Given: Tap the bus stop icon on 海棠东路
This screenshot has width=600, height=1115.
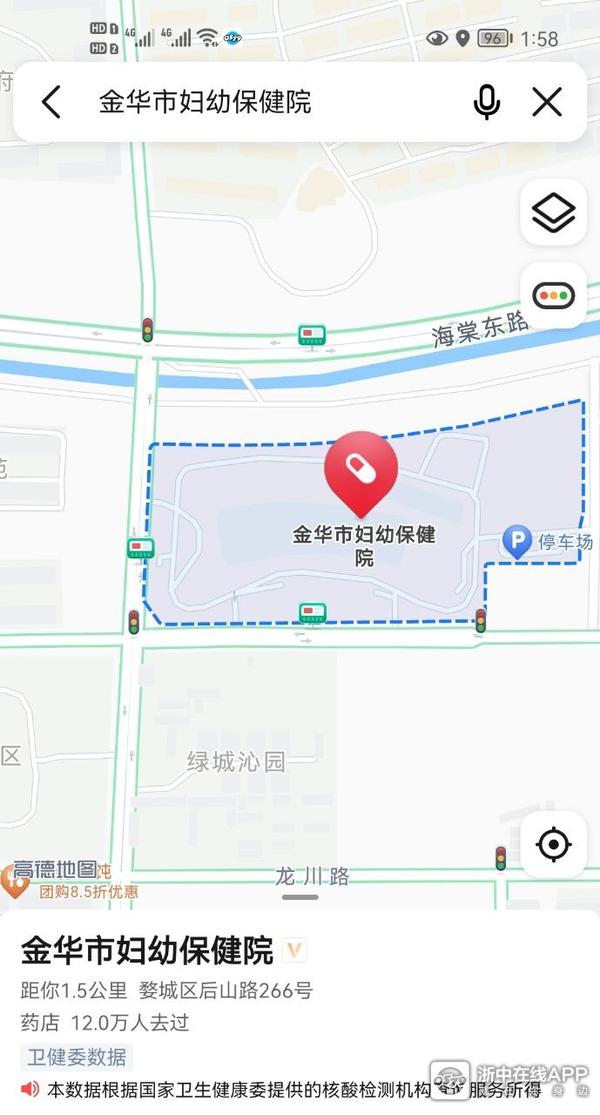Looking at the screenshot, I should click(x=312, y=336).
